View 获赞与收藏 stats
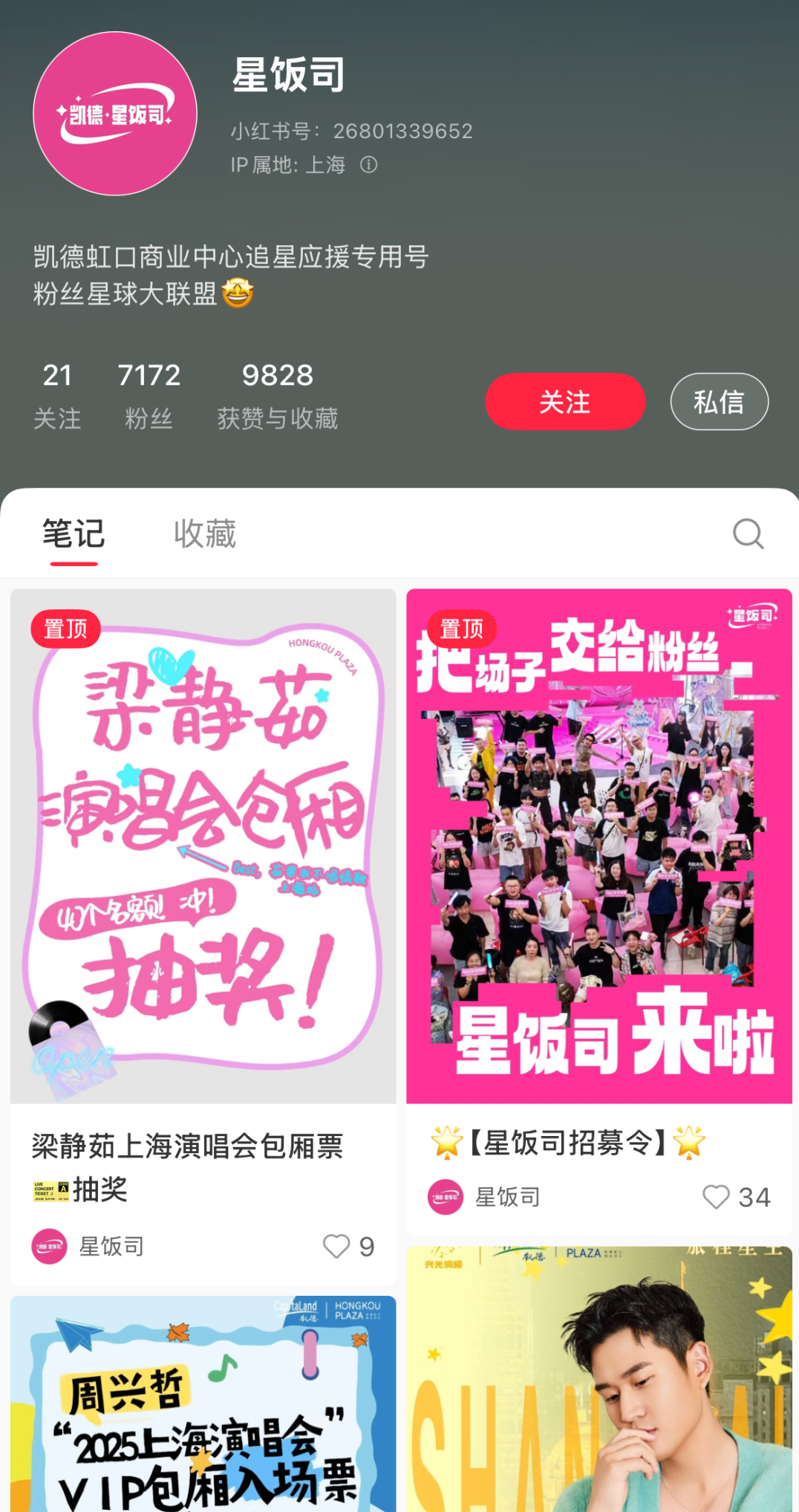This screenshot has width=799, height=1512. coord(278,395)
